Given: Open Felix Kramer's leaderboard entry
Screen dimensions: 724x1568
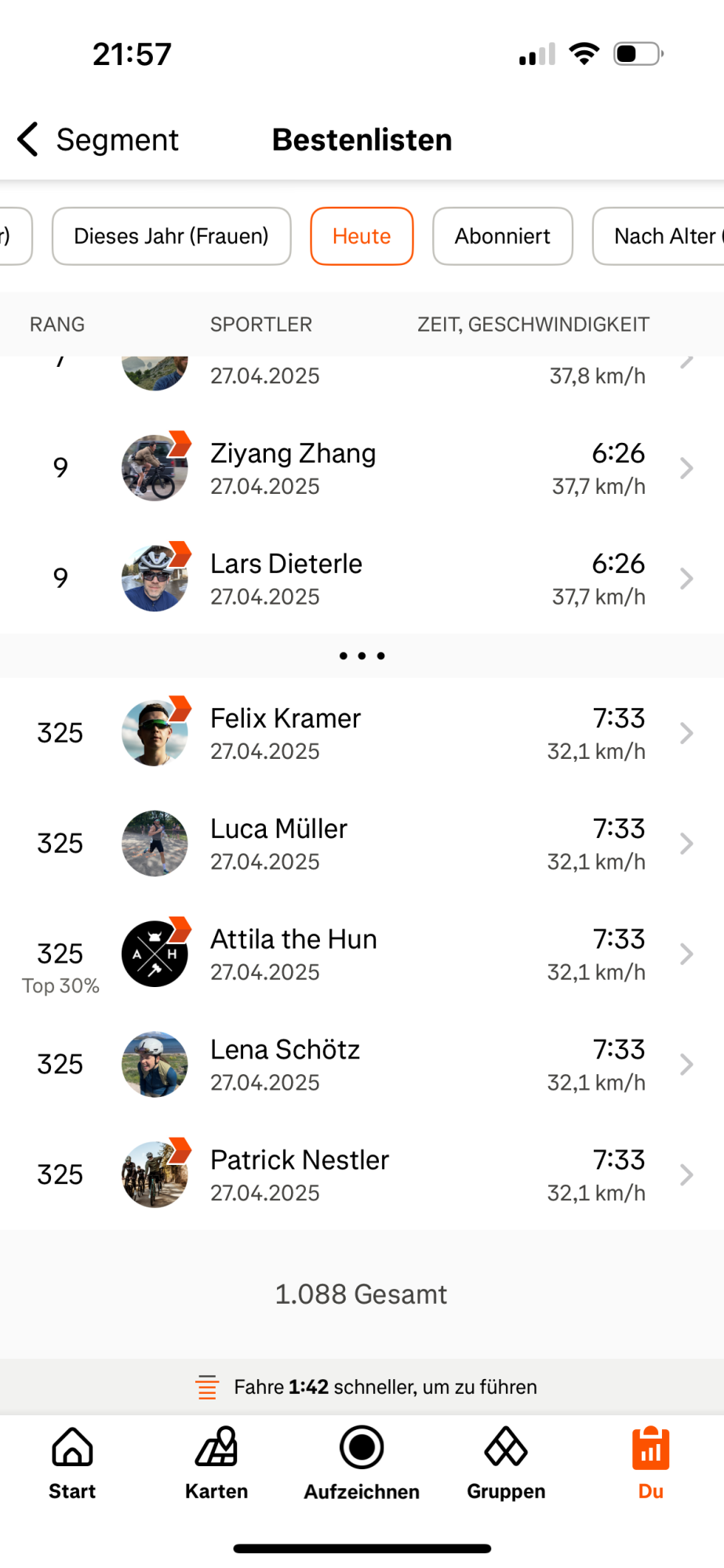Looking at the screenshot, I should click(362, 733).
